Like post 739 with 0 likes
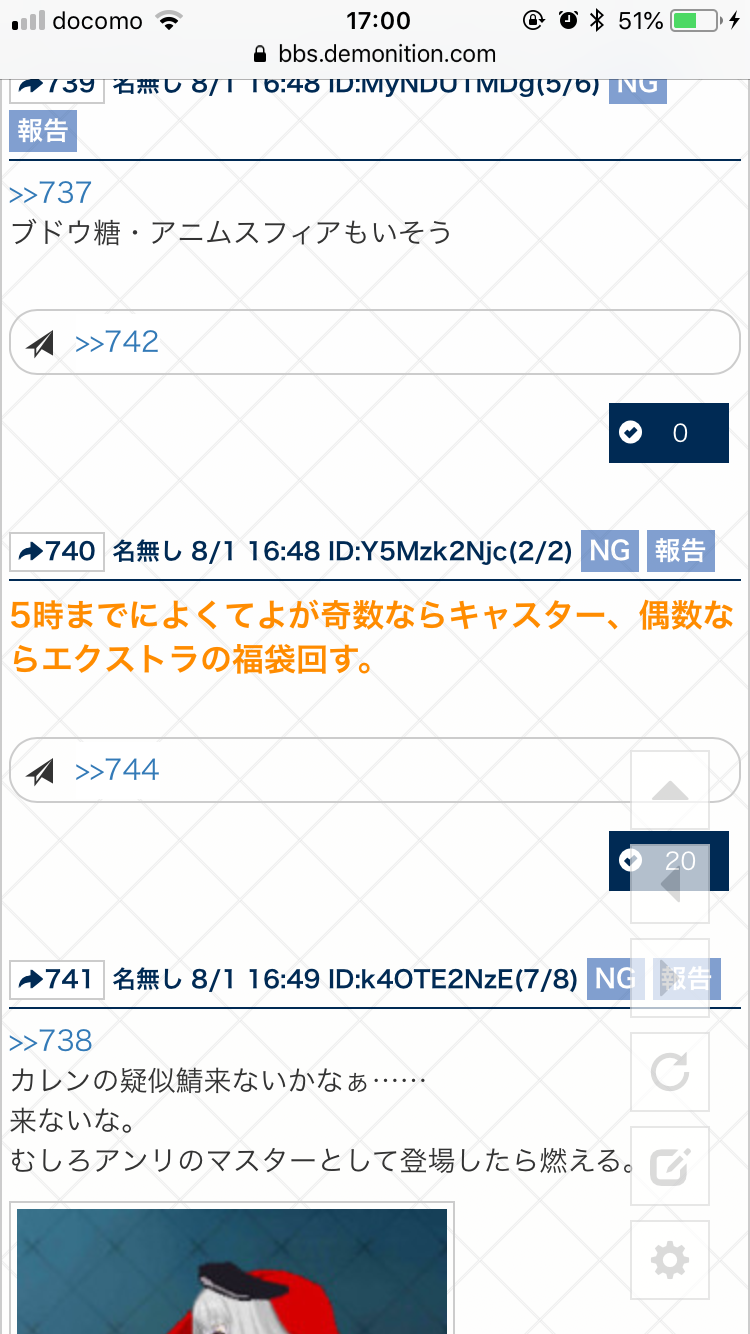Image resolution: width=750 pixels, height=1334 pixels. [x=668, y=433]
